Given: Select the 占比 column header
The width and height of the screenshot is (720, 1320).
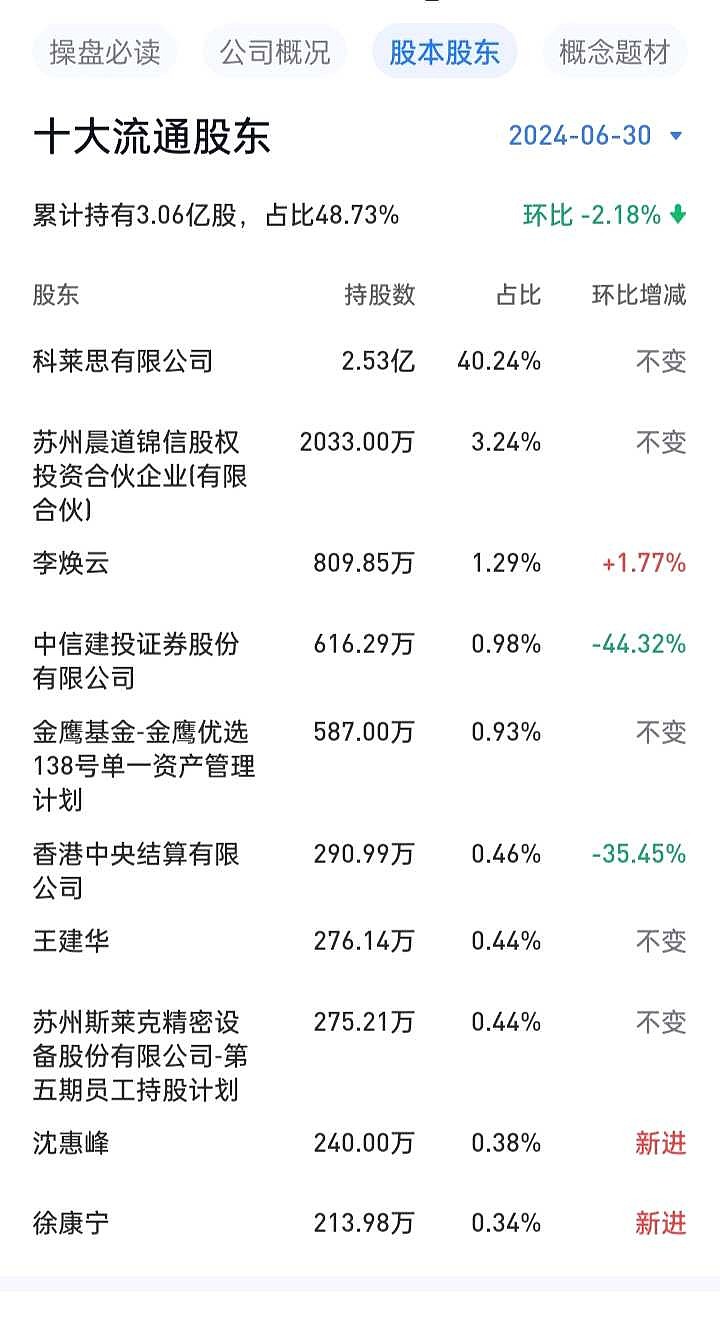Looking at the screenshot, I should [x=517, y=295].
